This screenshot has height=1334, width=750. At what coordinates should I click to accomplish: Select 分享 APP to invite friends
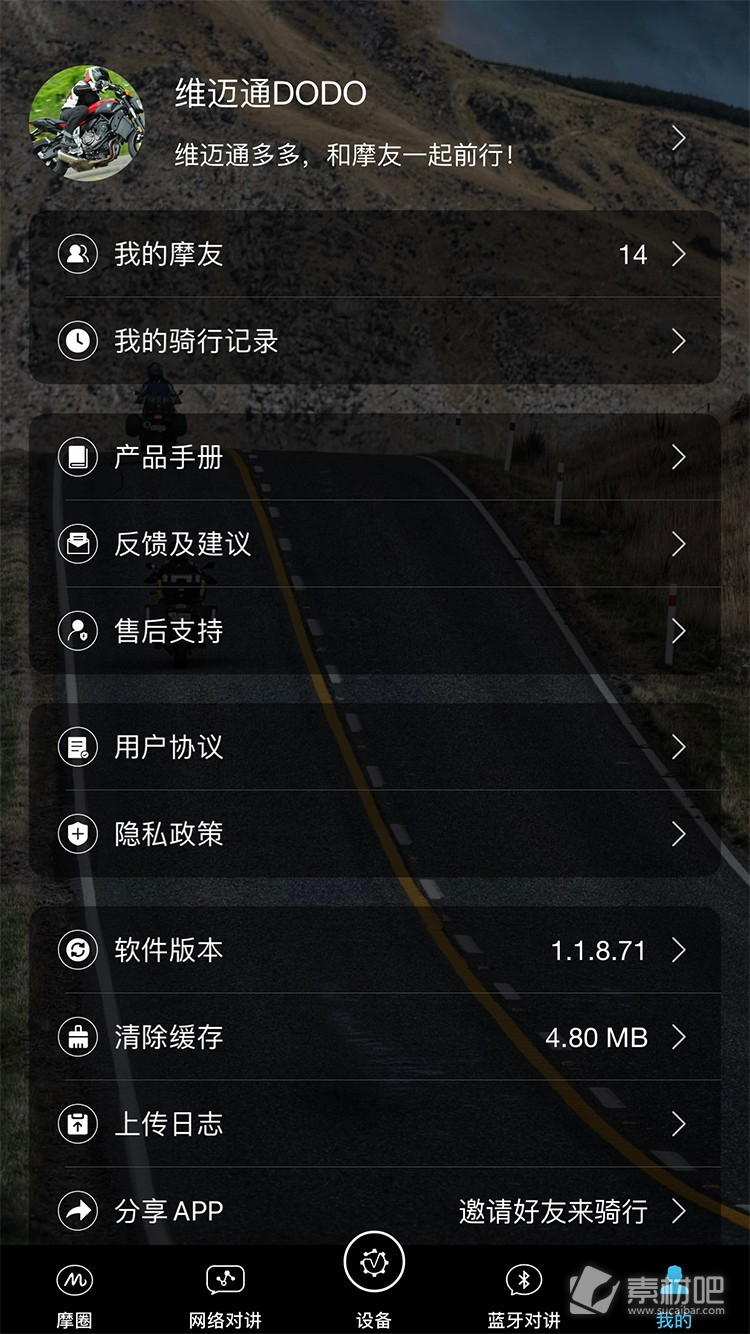375,1211
